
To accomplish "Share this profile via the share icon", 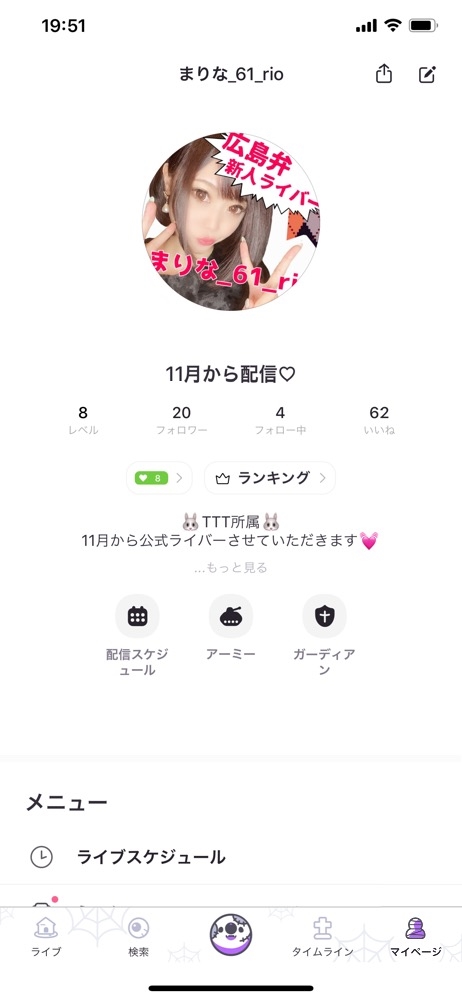I will (383, 75).
